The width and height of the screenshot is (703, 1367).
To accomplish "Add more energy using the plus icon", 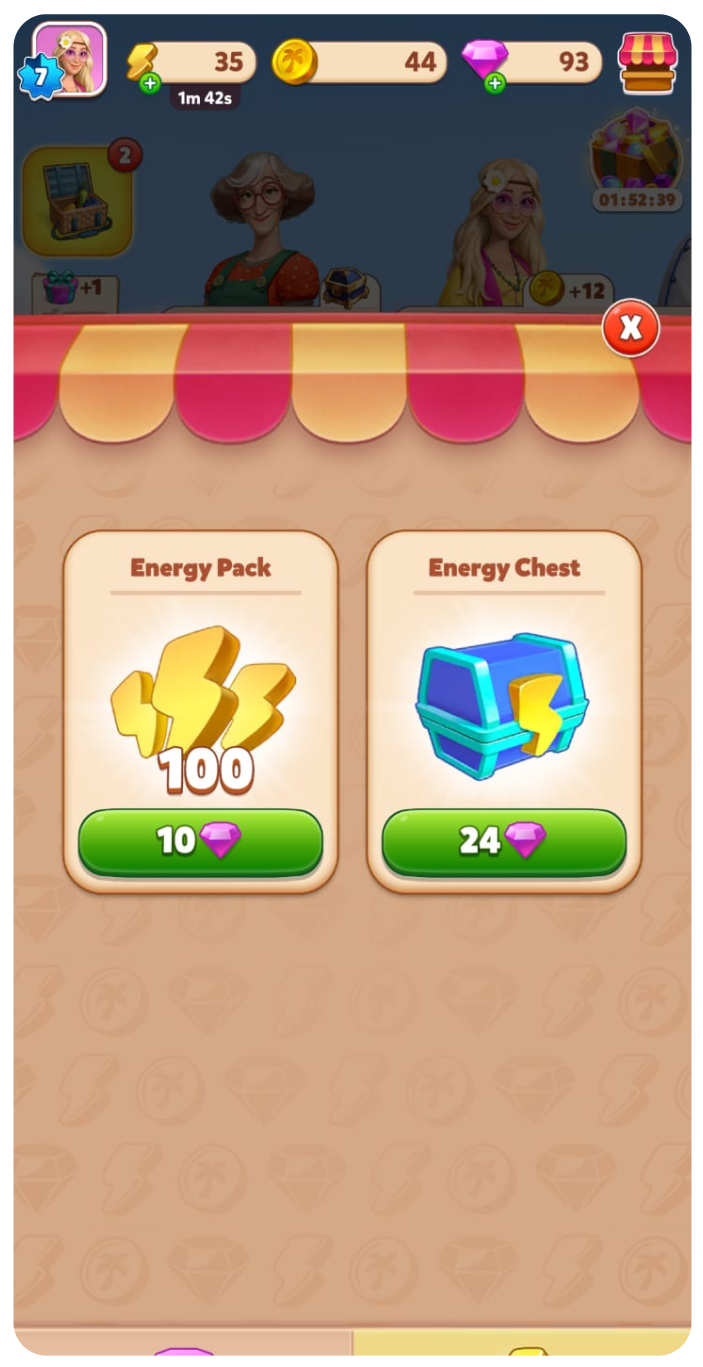I will (x=150, y=84).
